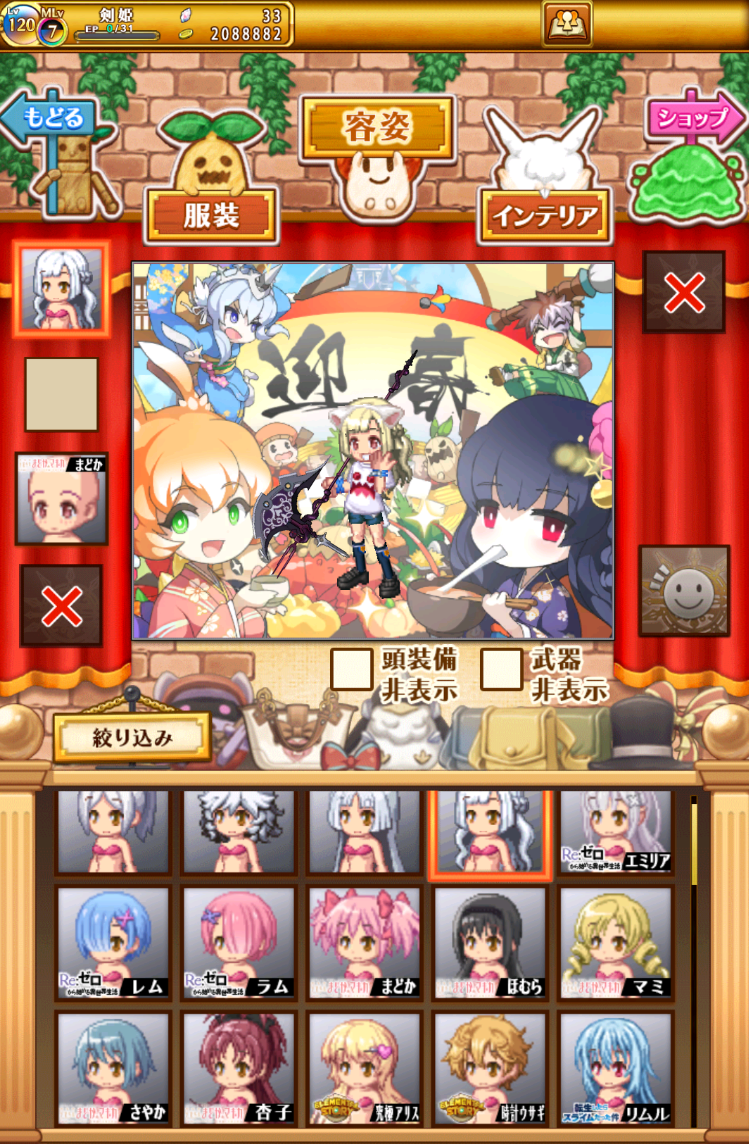749x1144 pixels.
Task: Open the book icon in top bar
Action: [567, 24]
